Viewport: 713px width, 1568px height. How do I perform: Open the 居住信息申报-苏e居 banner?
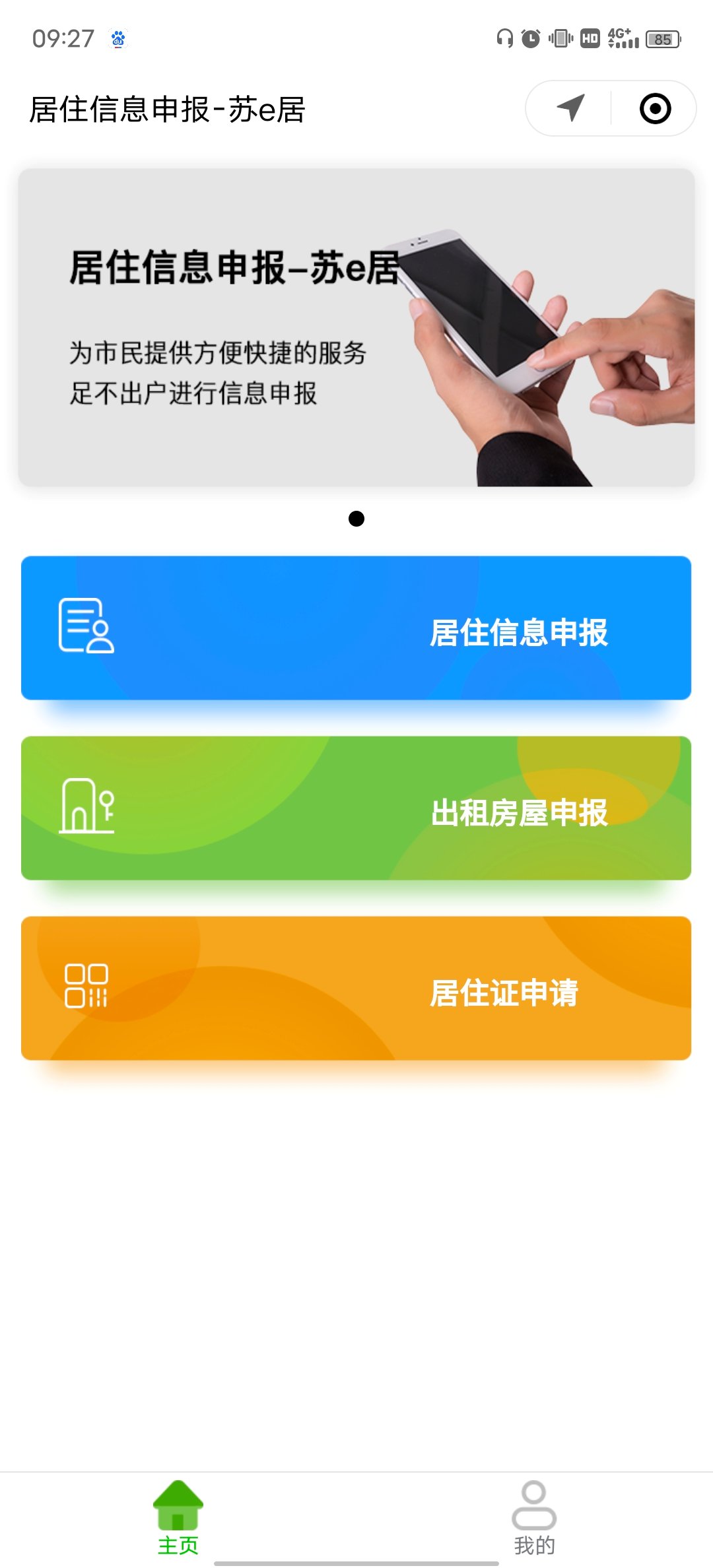pyautogui.click(x=356, y=327)
